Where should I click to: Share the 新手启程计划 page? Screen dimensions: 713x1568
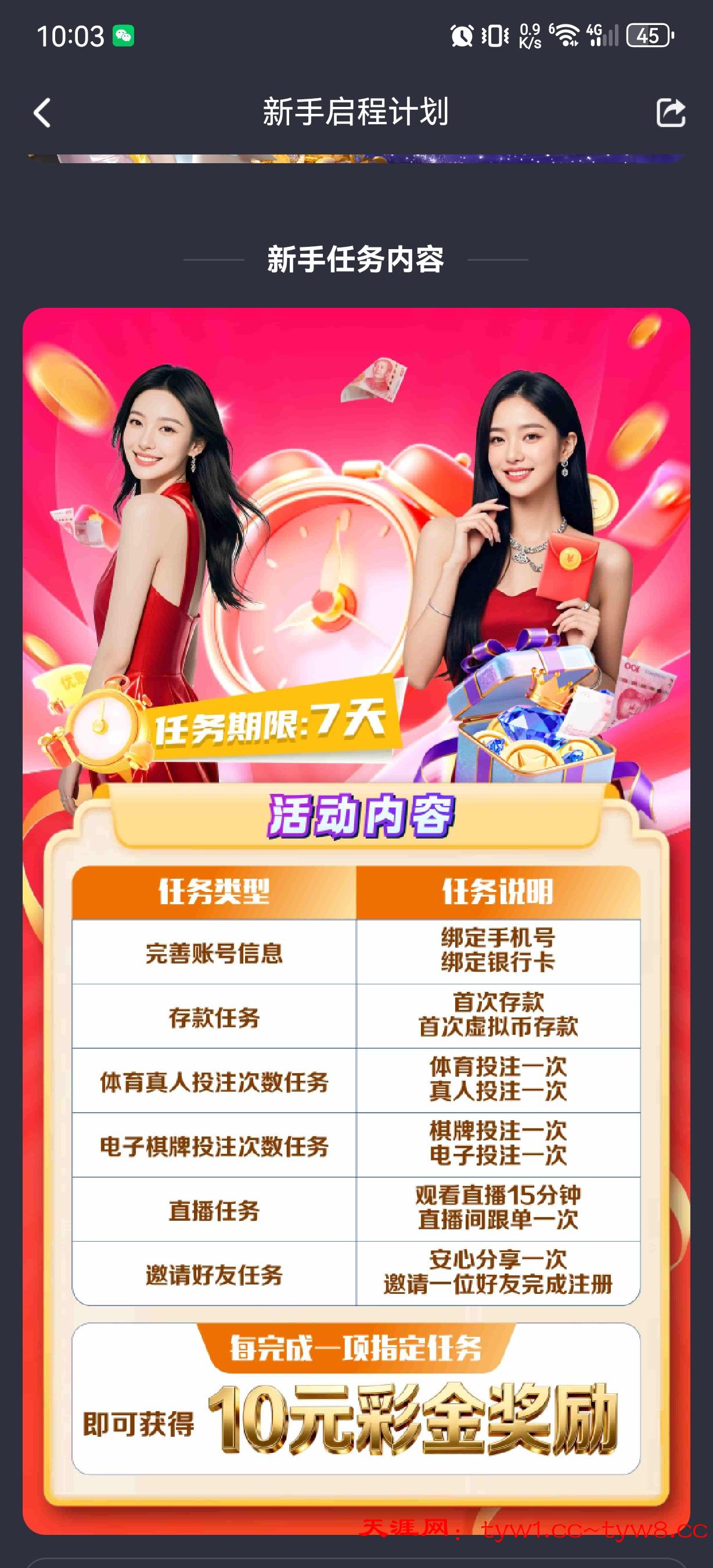[x=671, y=113]
